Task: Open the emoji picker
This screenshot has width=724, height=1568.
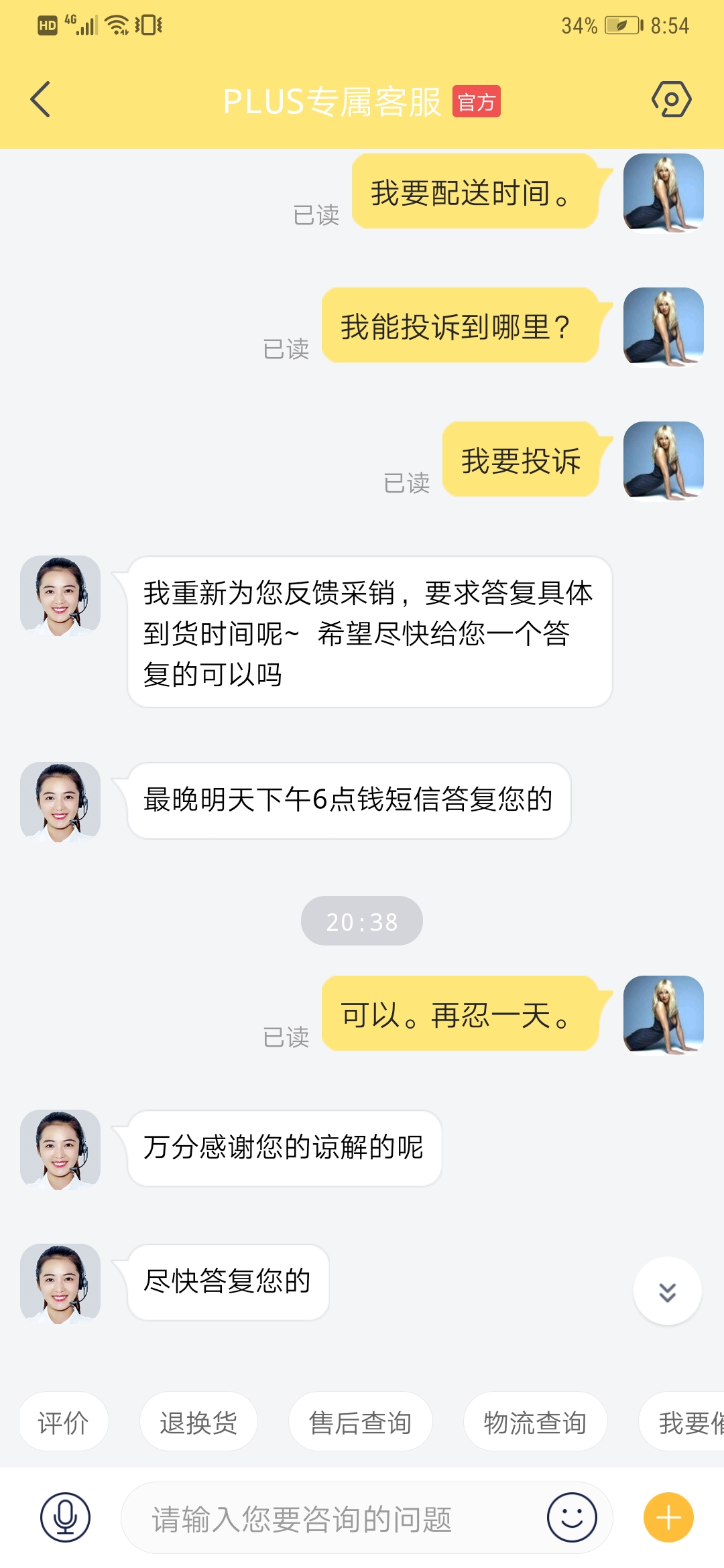Action: (x=572, y=1518)
